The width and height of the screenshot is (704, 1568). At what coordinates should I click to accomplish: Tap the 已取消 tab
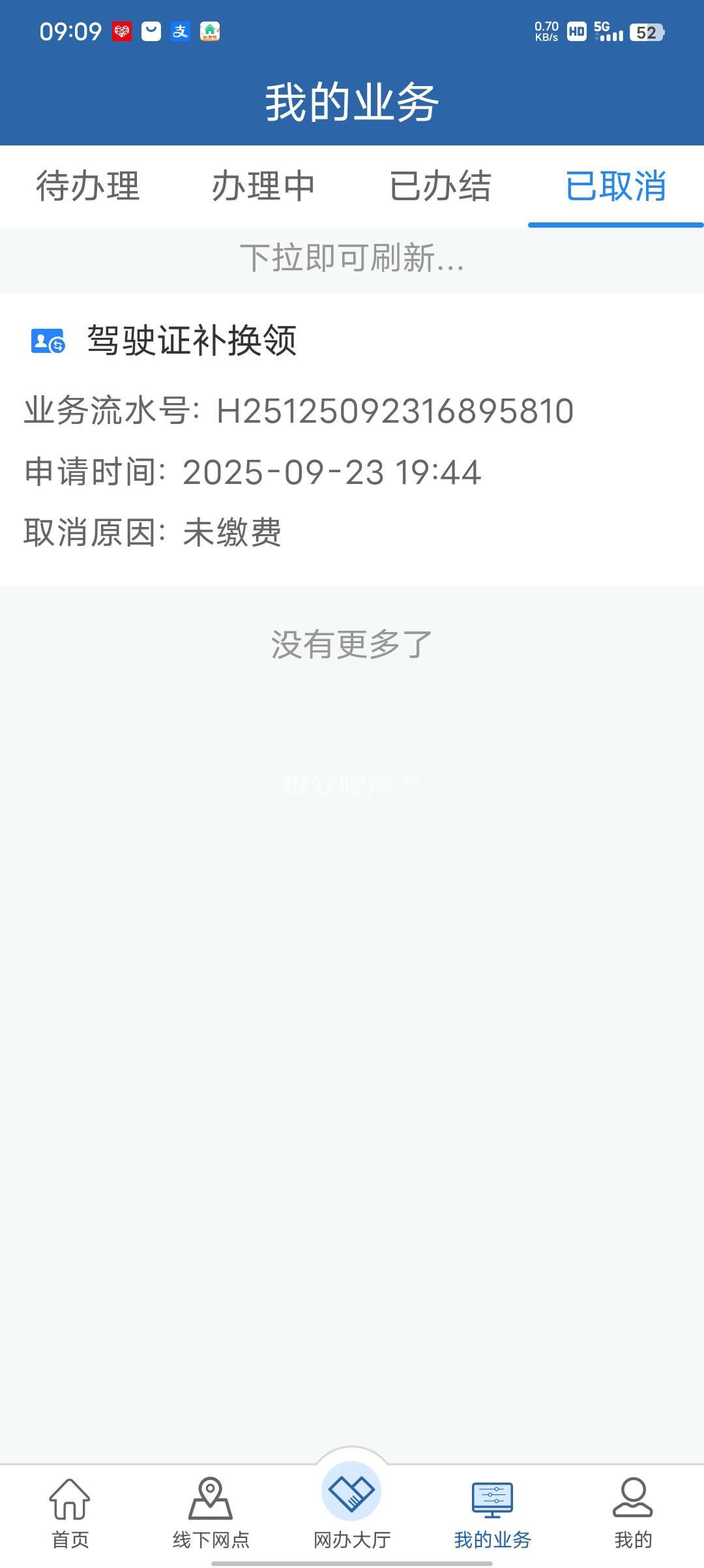click(615, 187)
